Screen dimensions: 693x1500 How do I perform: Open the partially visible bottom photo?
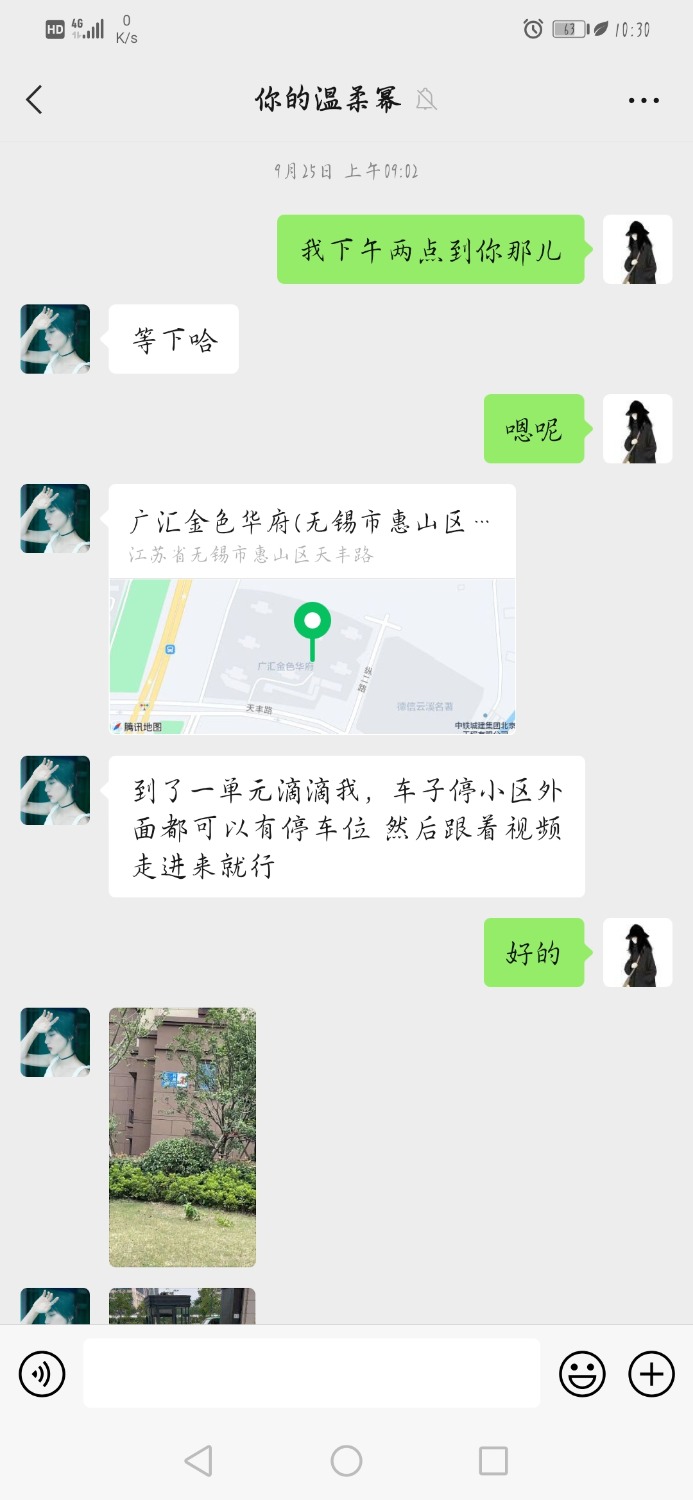pos(182,1306)
